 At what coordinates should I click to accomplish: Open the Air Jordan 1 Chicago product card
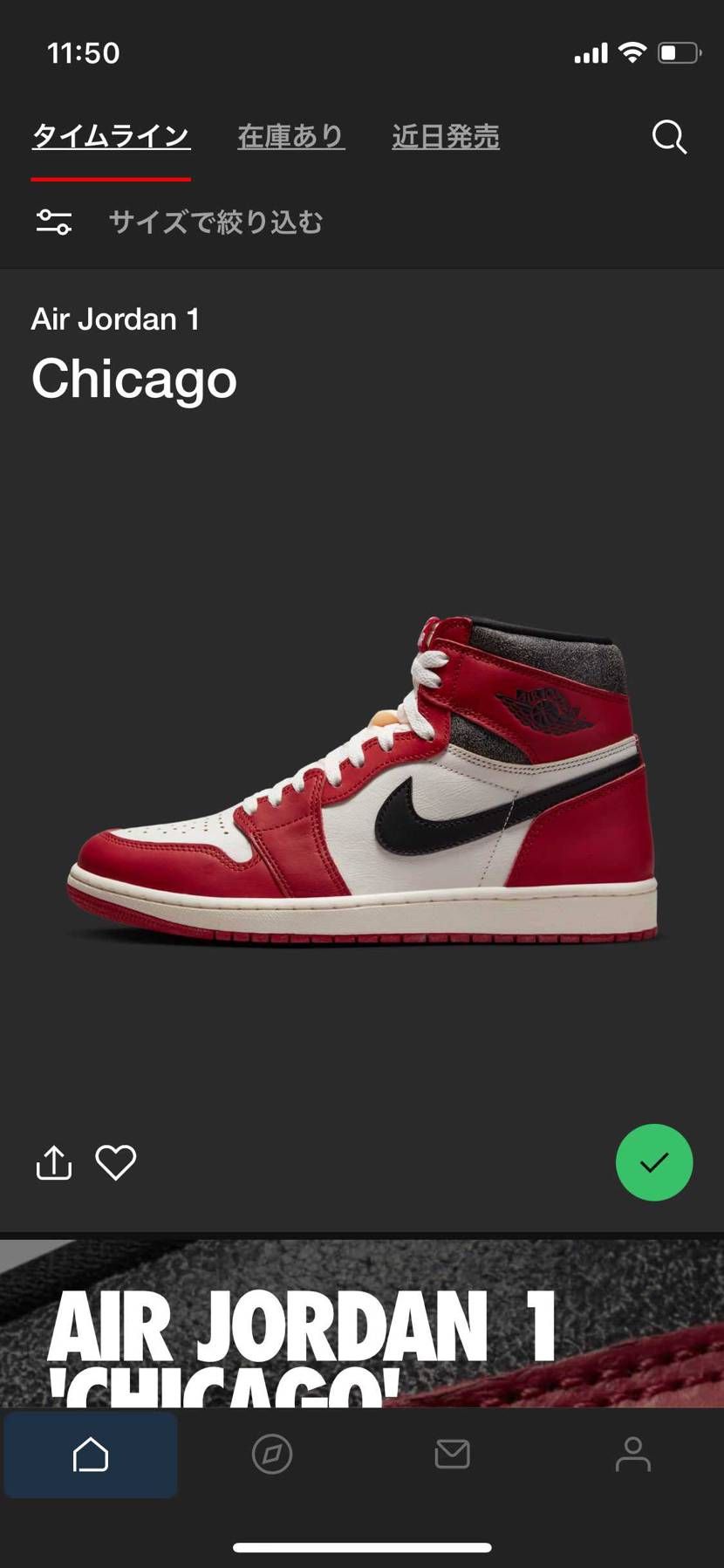click(362, 777)
